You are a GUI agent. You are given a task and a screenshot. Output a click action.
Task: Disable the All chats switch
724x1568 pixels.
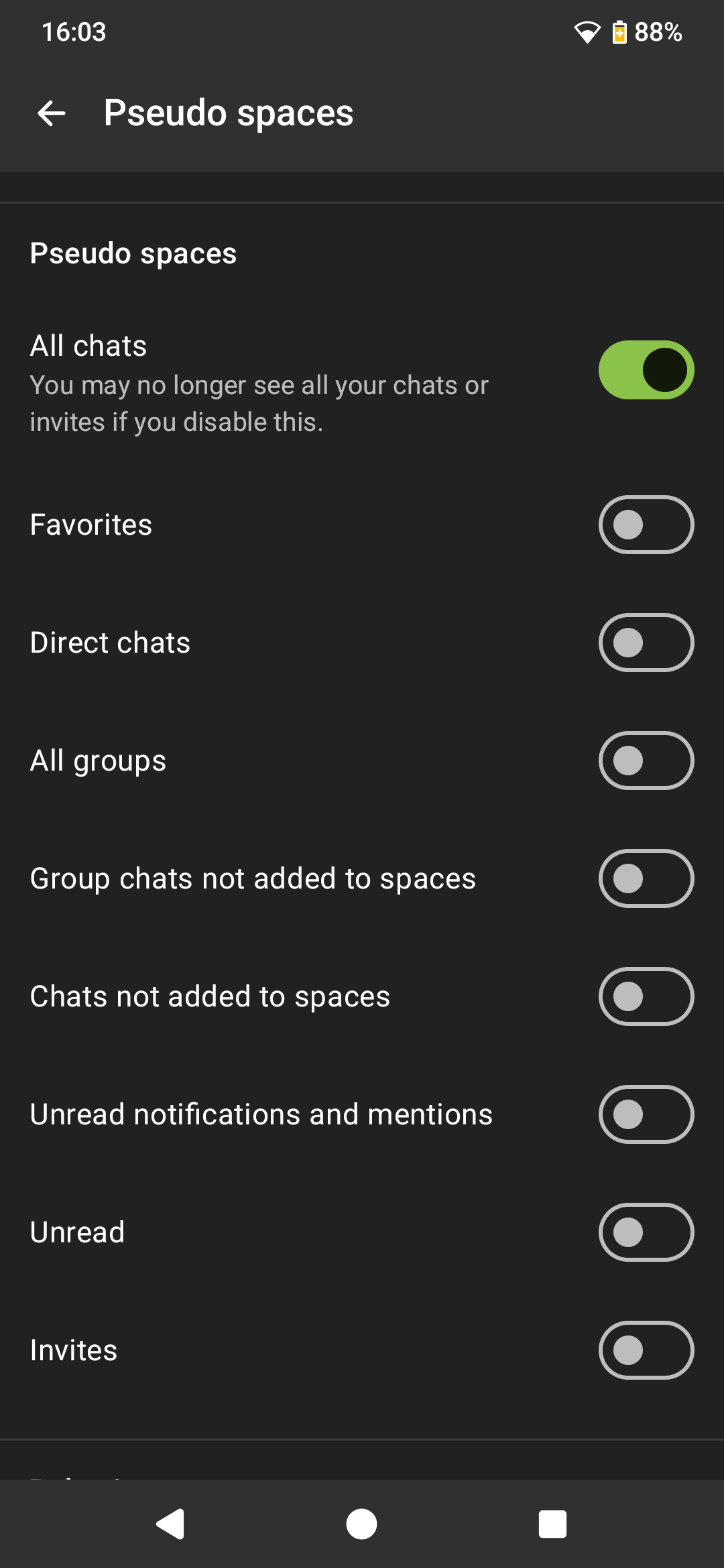(x=646, y=370)
